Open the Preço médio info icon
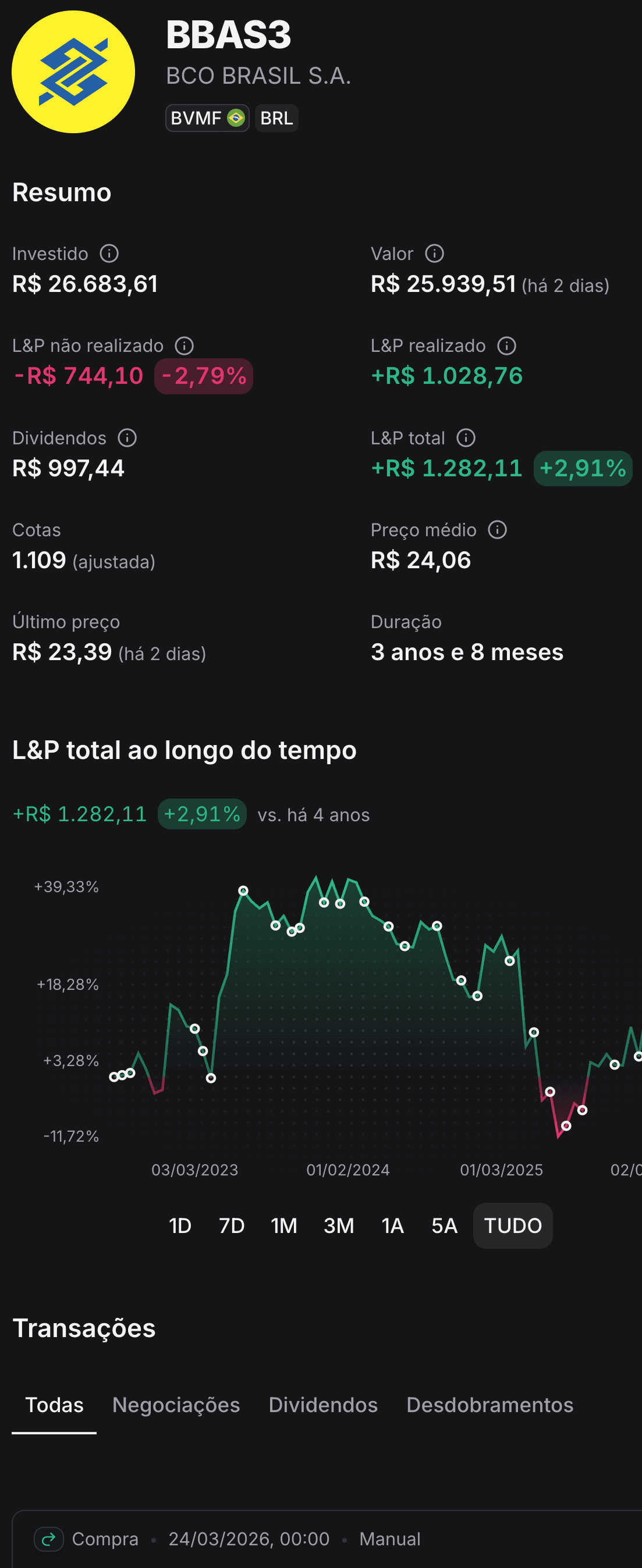The height and width of the screenshot is (1568, 642). pyautogui.click(x=498, y=530)
